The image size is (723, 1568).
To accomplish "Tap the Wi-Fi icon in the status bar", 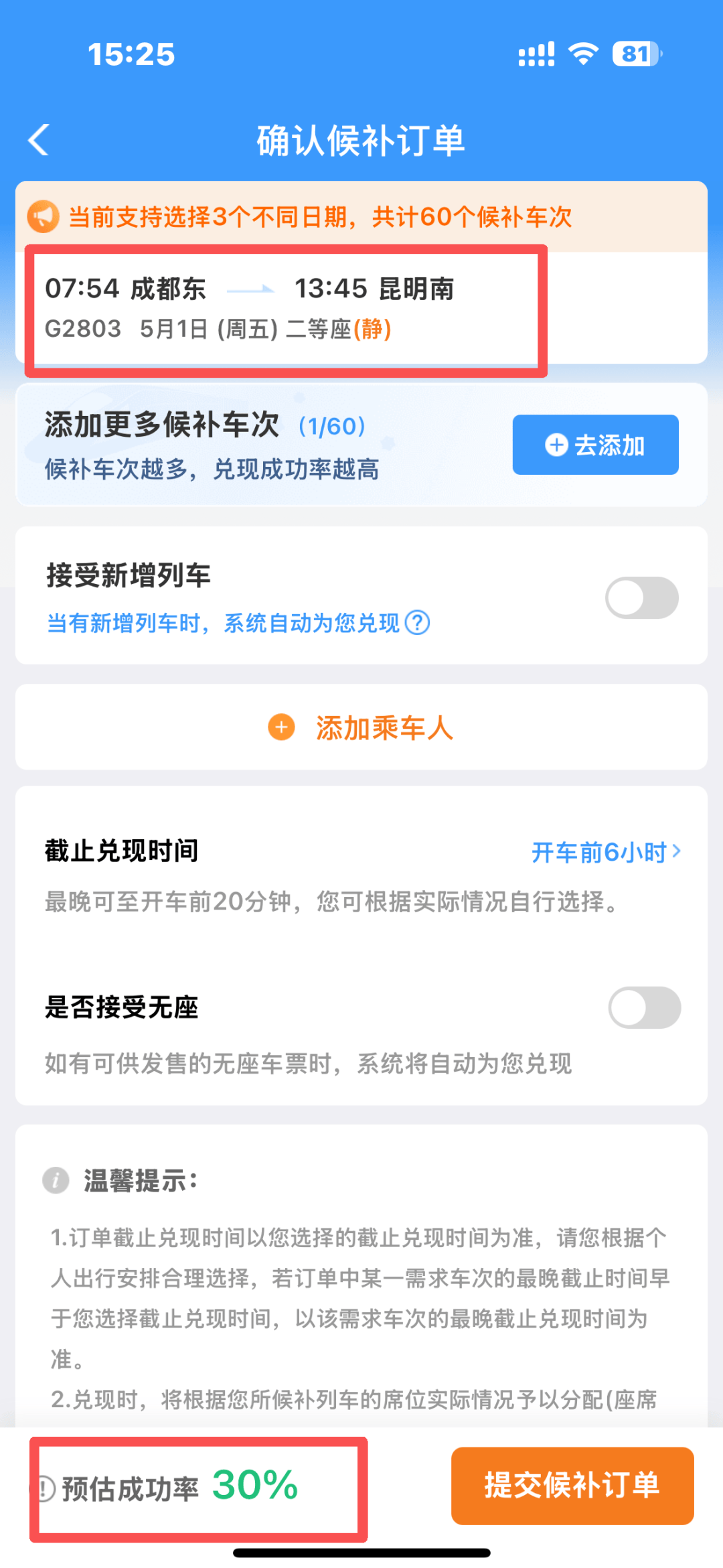I will pyautogui.click(x=582, y=55).
